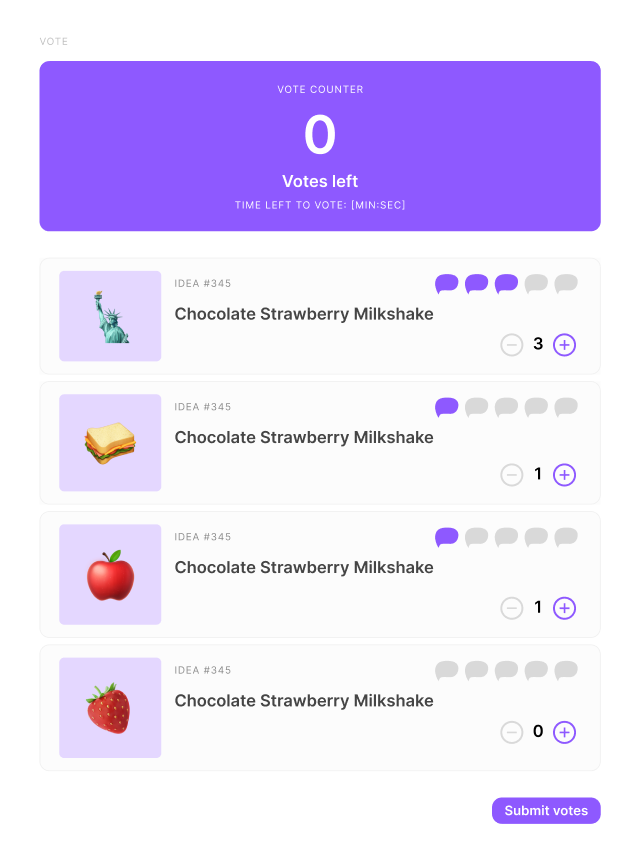Tap plus on the apple idea card
Screen dimensions: 641x857
click(565, 608)
